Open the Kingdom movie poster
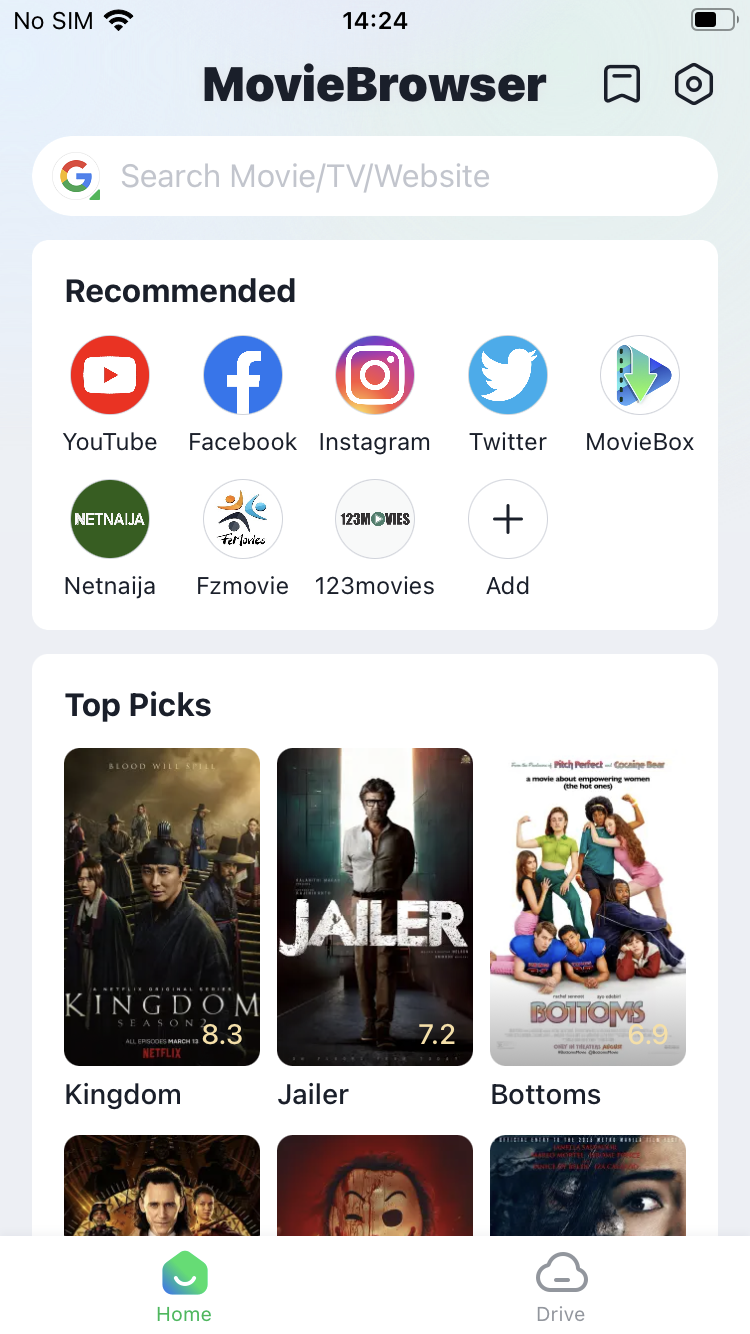This screenshot has height=1334, width=750. point(162,907)
